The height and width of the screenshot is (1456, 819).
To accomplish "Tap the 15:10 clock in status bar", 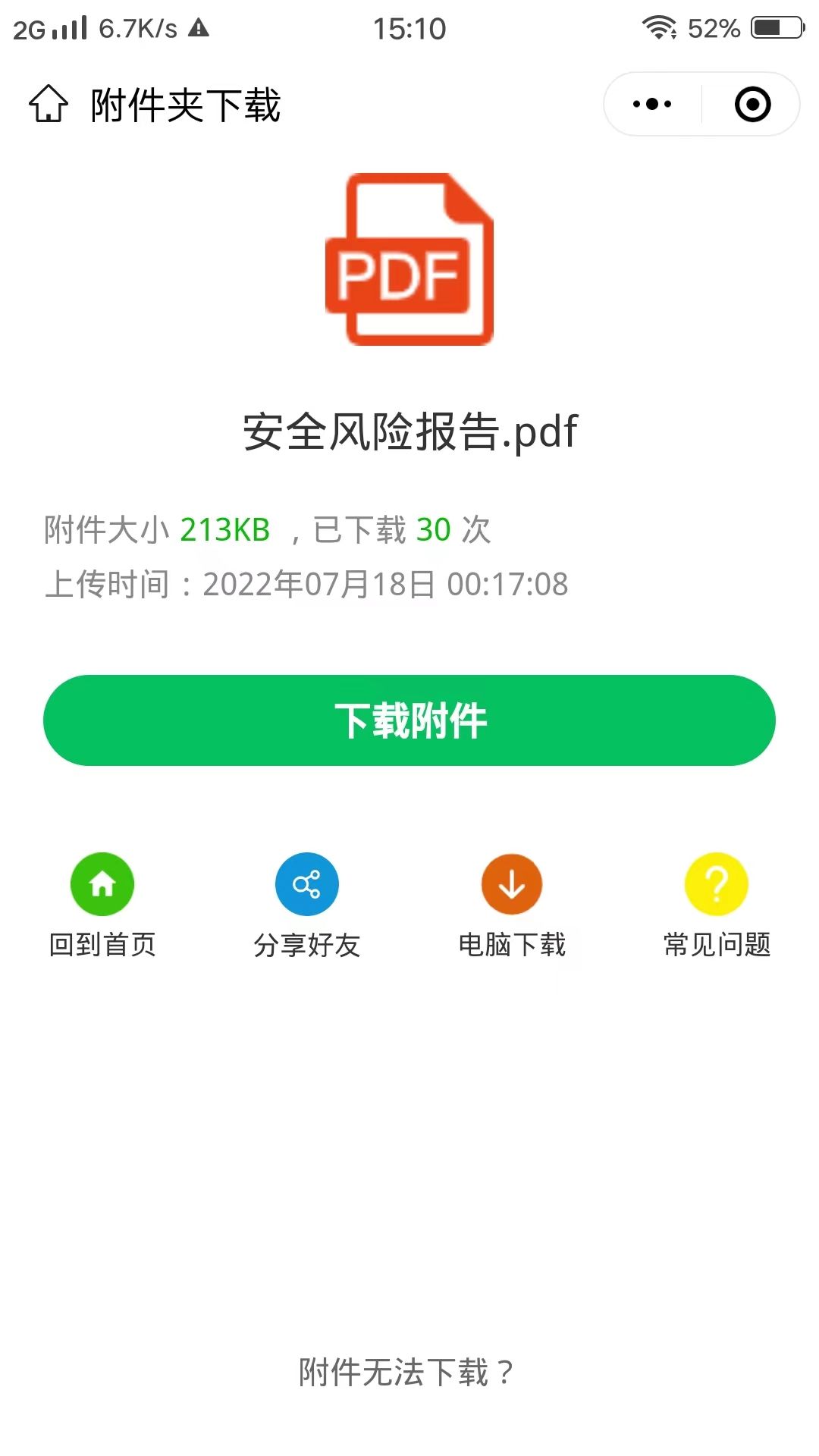I will [x=409, y=28].
